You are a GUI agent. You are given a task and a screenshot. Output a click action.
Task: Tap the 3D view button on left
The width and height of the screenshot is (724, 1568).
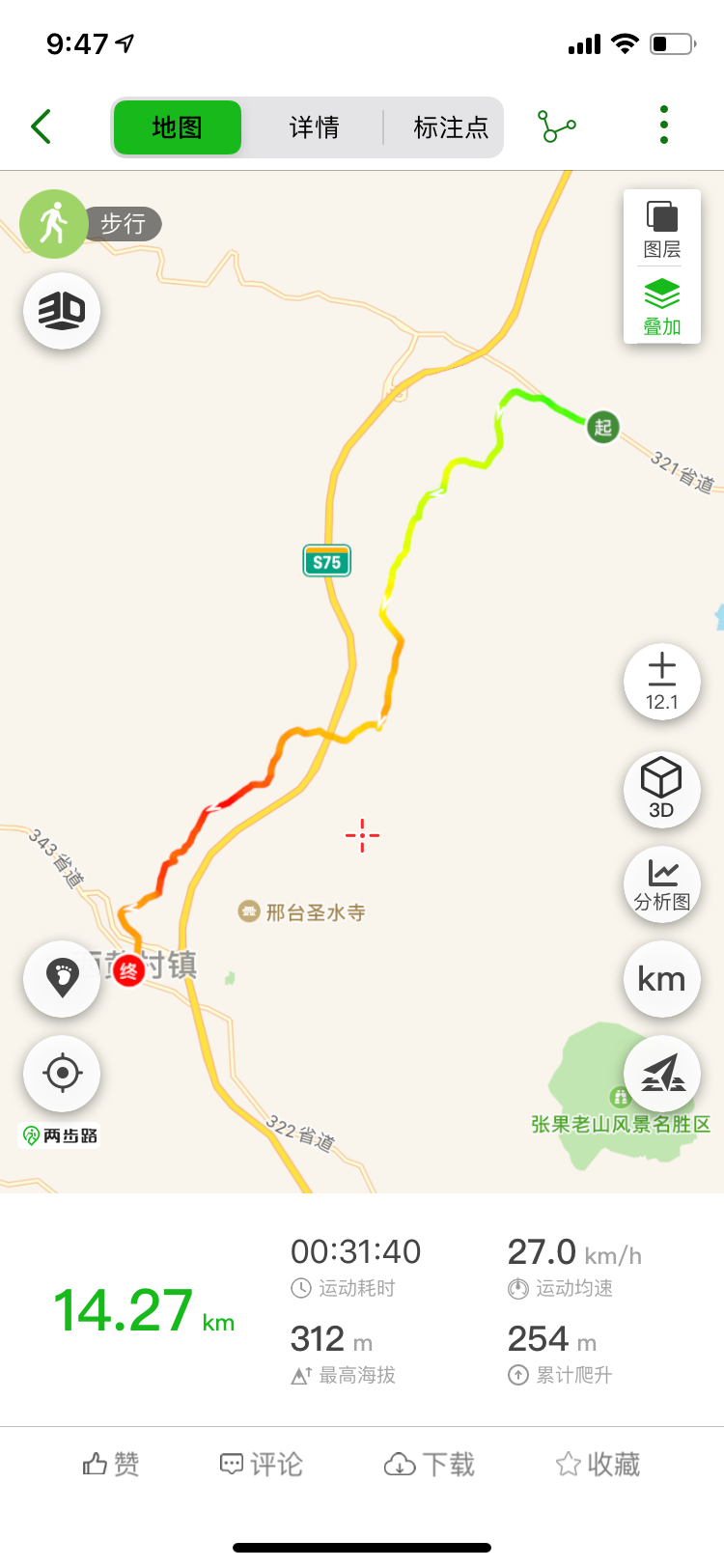[x=62, y=311]
